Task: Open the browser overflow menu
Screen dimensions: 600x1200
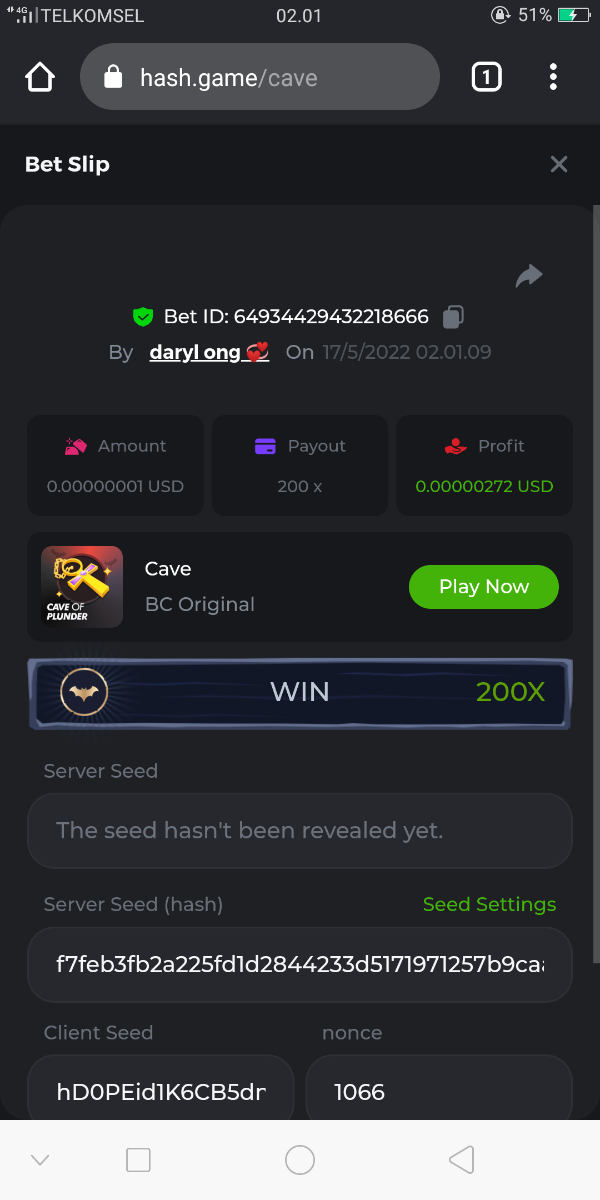Action: [553, 77]
